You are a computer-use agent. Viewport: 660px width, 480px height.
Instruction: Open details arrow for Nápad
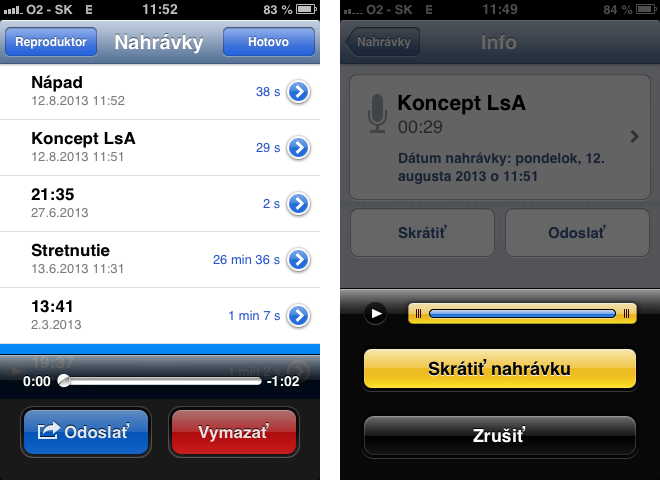(x=298, y=92)
